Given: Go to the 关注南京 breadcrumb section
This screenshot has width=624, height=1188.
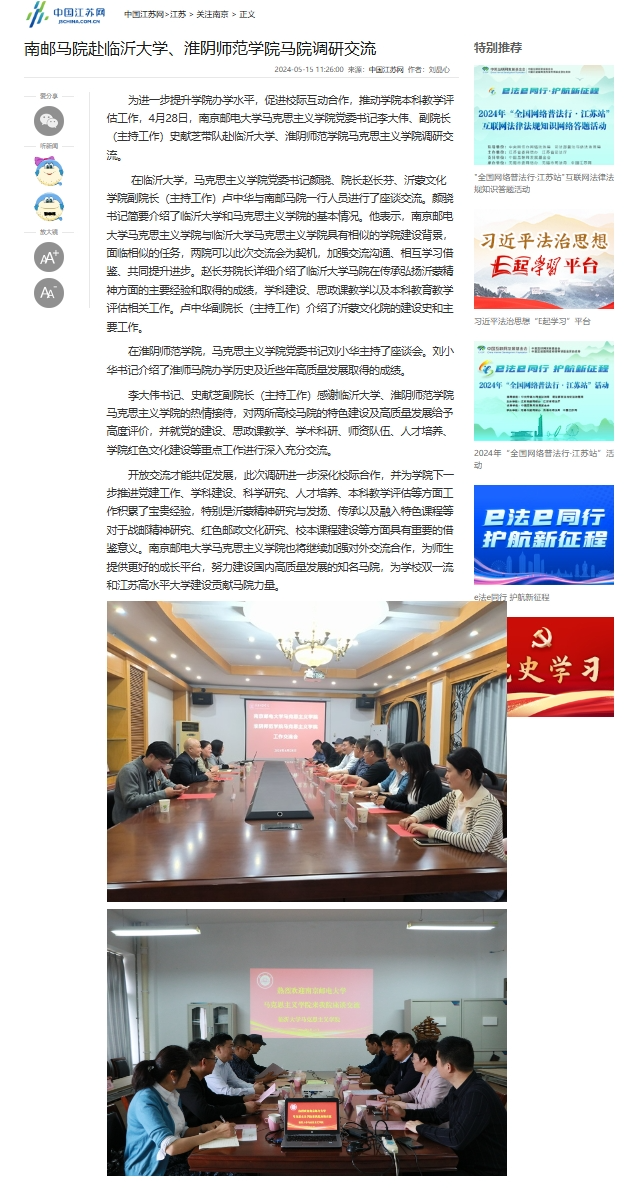Looking at the screenshot, I should tap(212, 15).
